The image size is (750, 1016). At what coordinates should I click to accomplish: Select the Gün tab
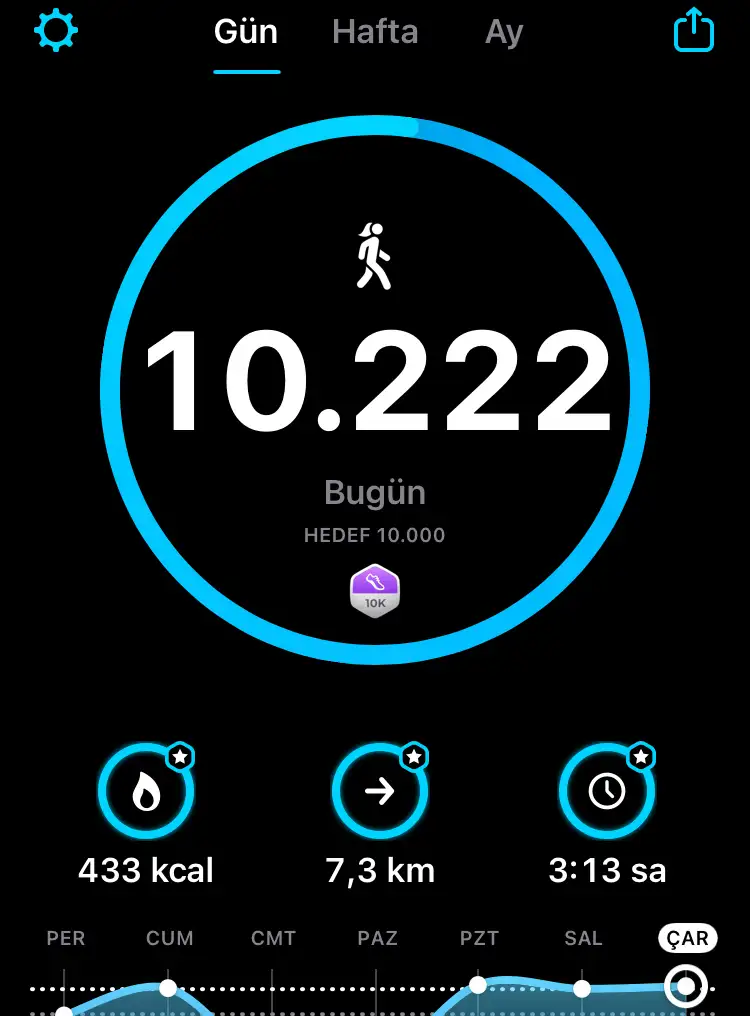tap(246, 33)
